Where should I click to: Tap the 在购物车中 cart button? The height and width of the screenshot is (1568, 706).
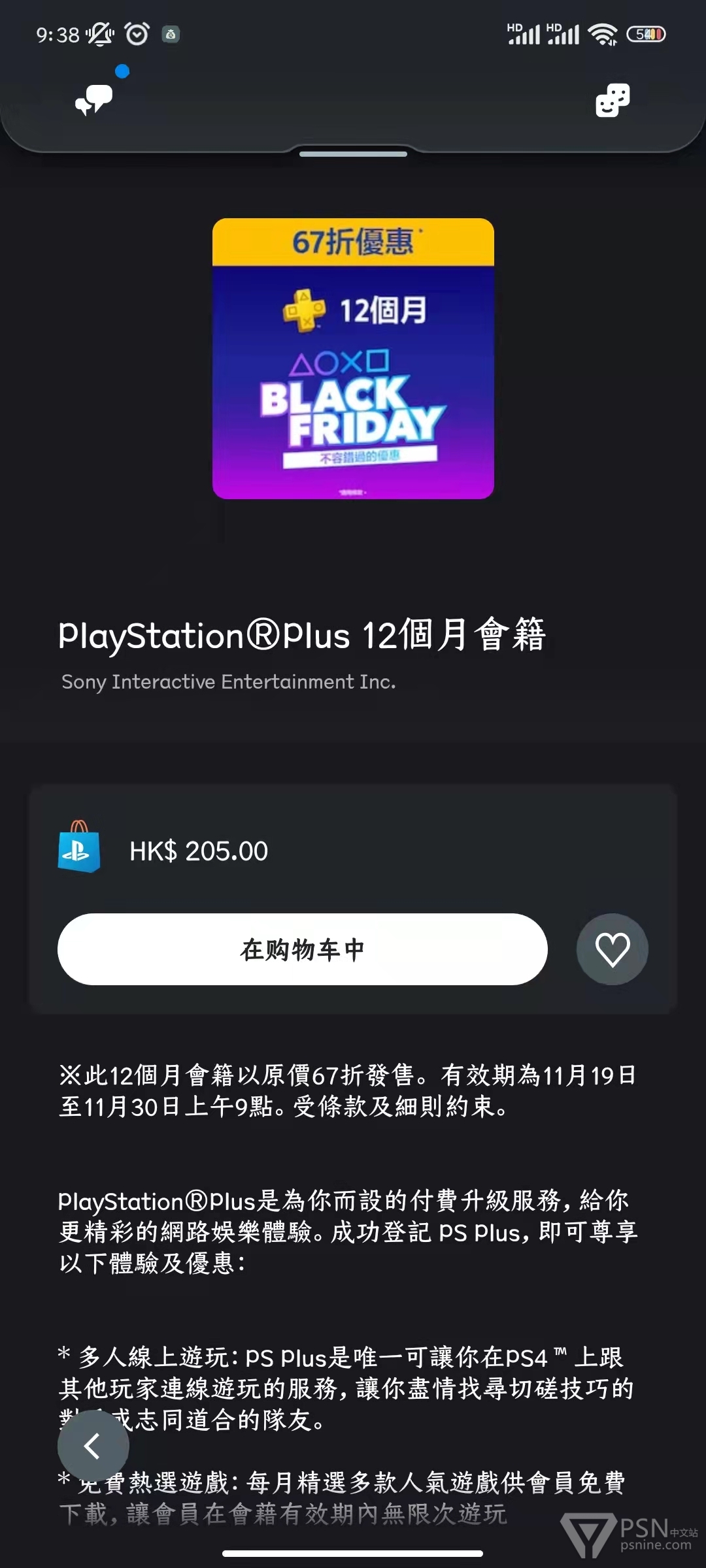pyautogui.click(x=302, y=949)
